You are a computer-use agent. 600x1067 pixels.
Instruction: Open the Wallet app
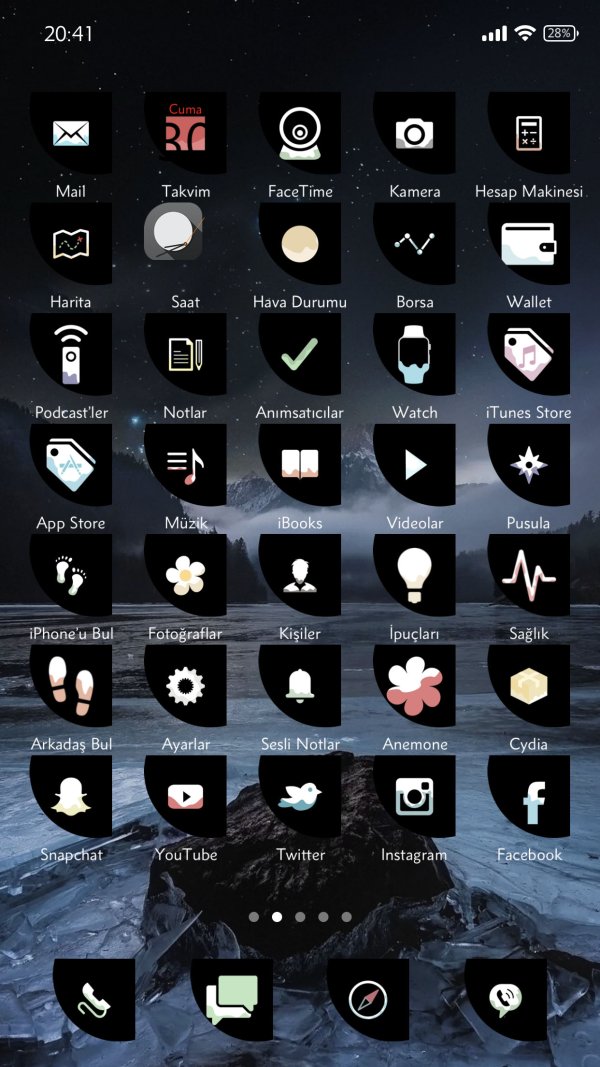click(529, 244)
